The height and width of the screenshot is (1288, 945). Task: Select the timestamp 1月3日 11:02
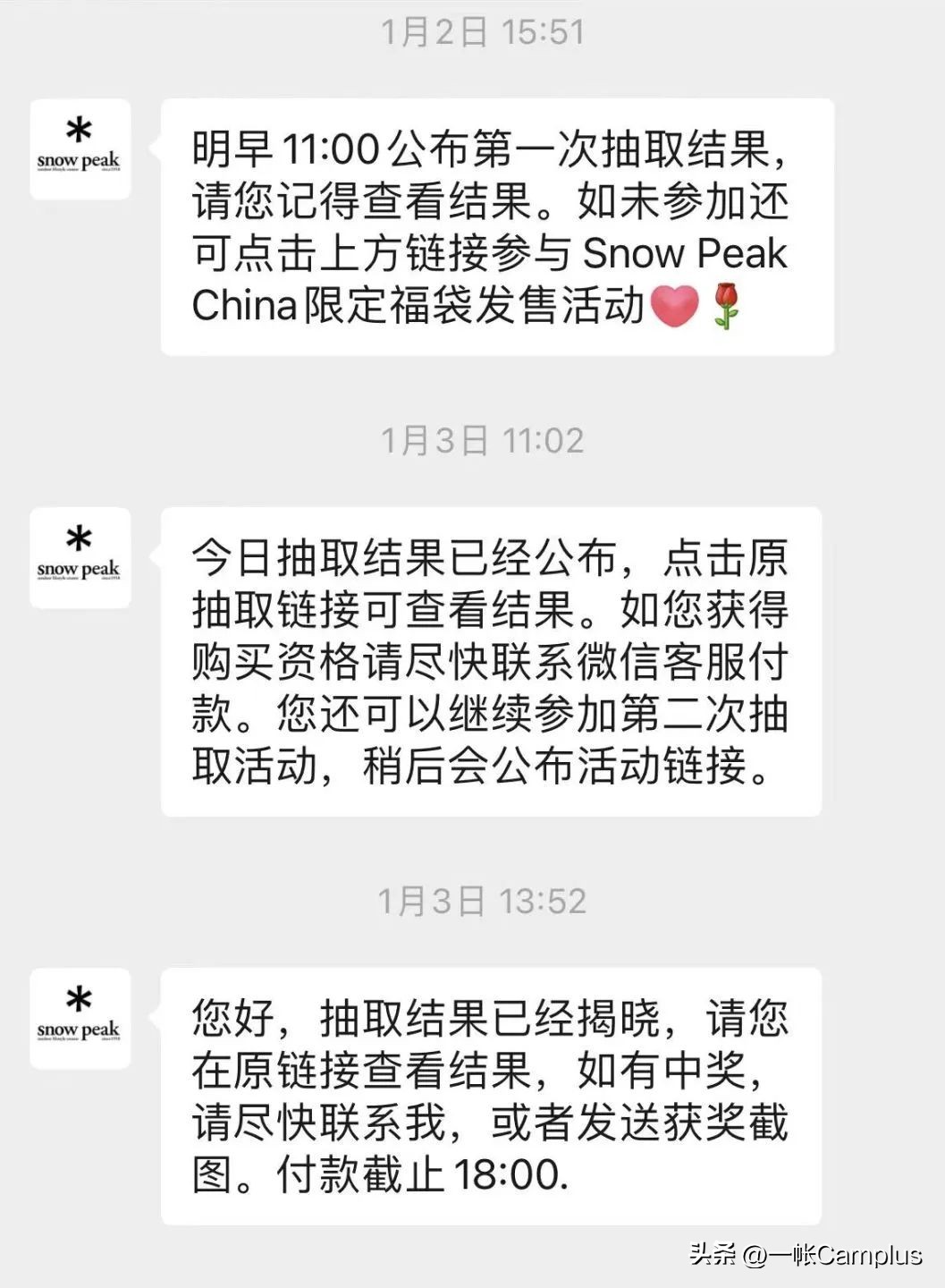click(x=483, y=438)
